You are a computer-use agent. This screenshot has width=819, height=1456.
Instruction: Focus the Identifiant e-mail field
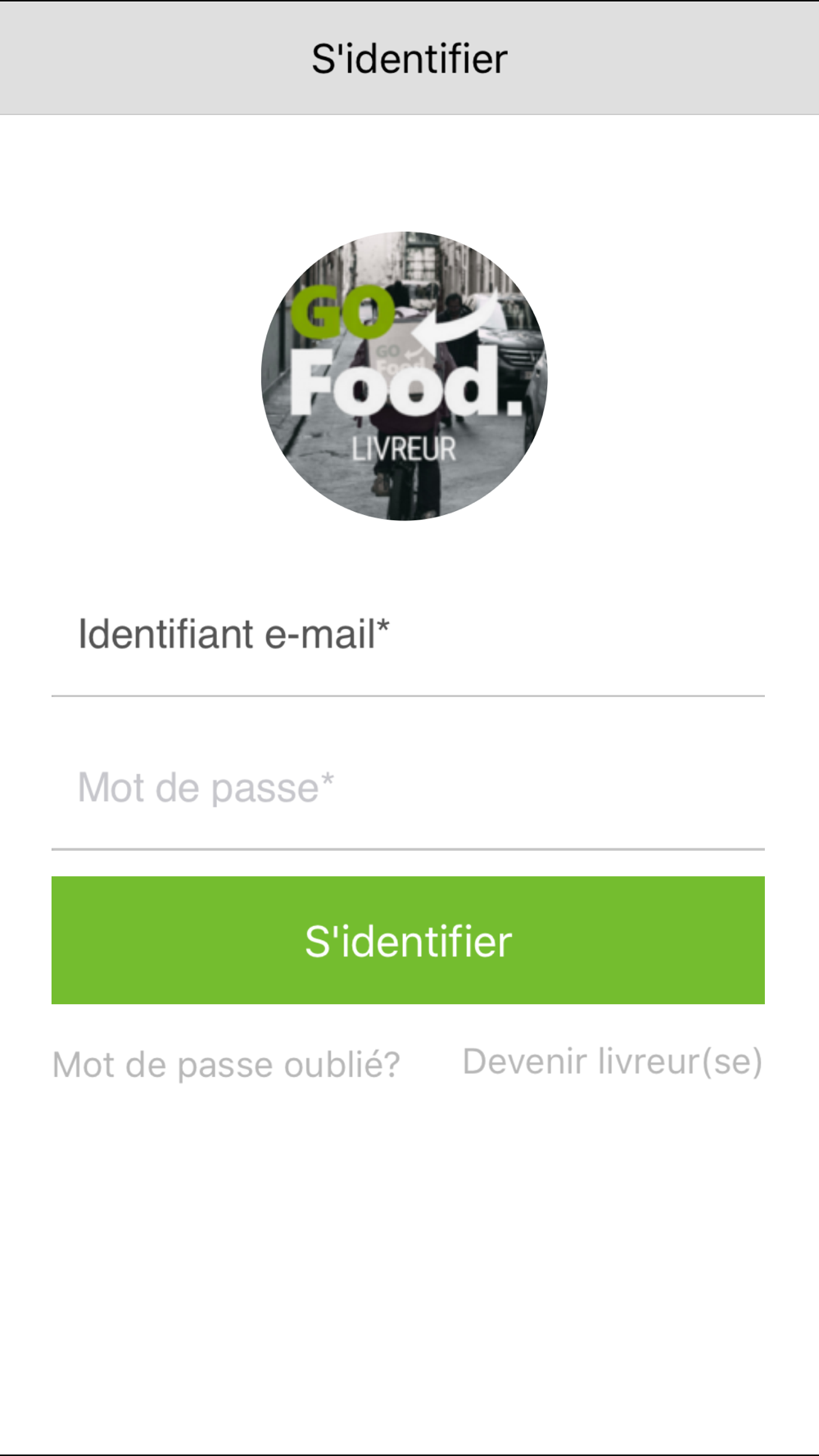pyautogui.click(x=408, y=635)
